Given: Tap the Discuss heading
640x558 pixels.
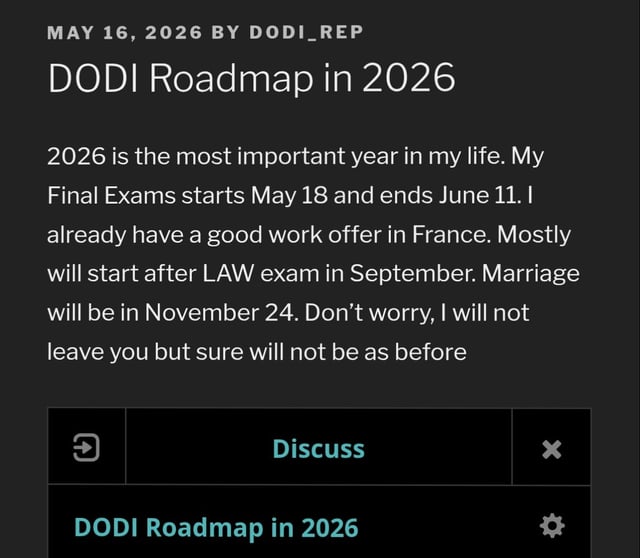Looking at the screenshot, I should (318, 449).
